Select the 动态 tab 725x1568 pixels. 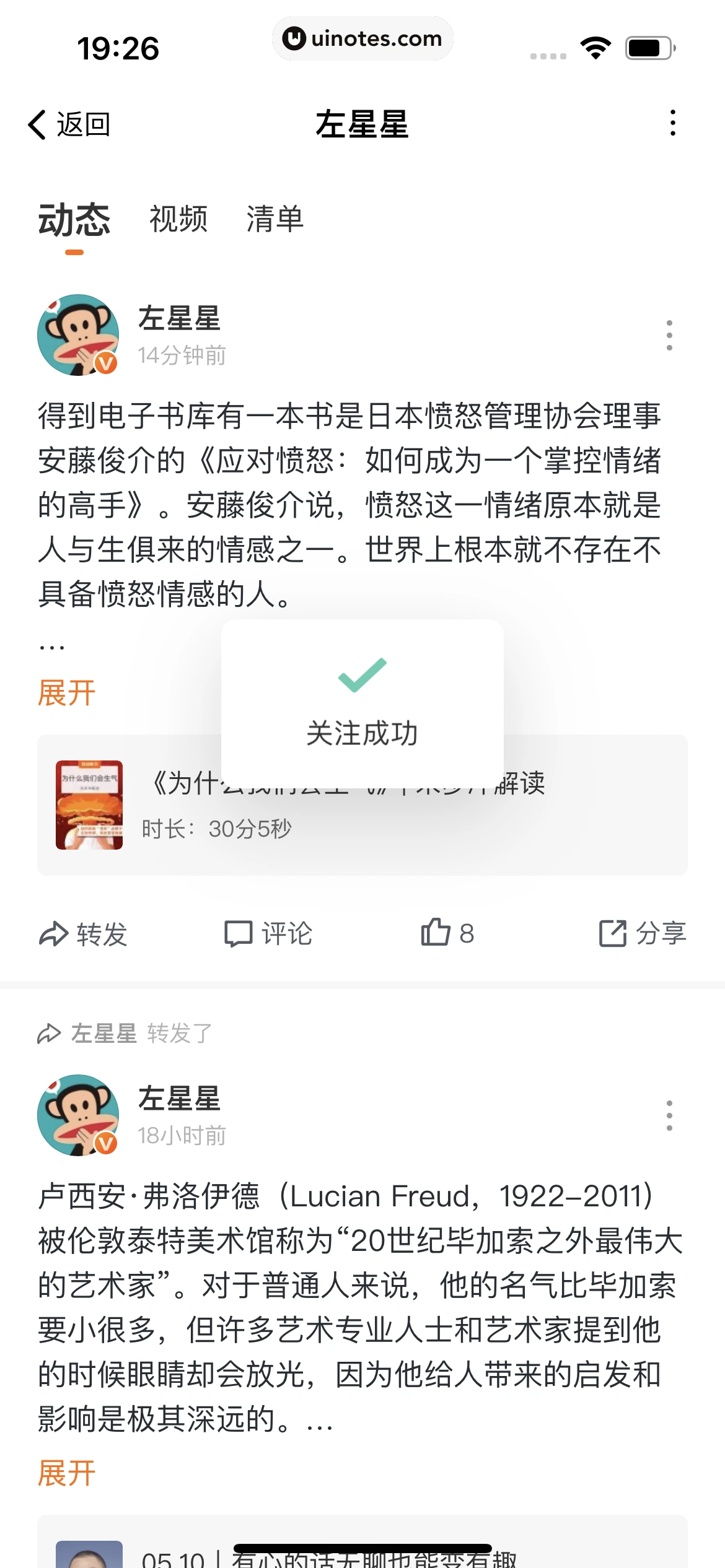[x=74, y=220]
